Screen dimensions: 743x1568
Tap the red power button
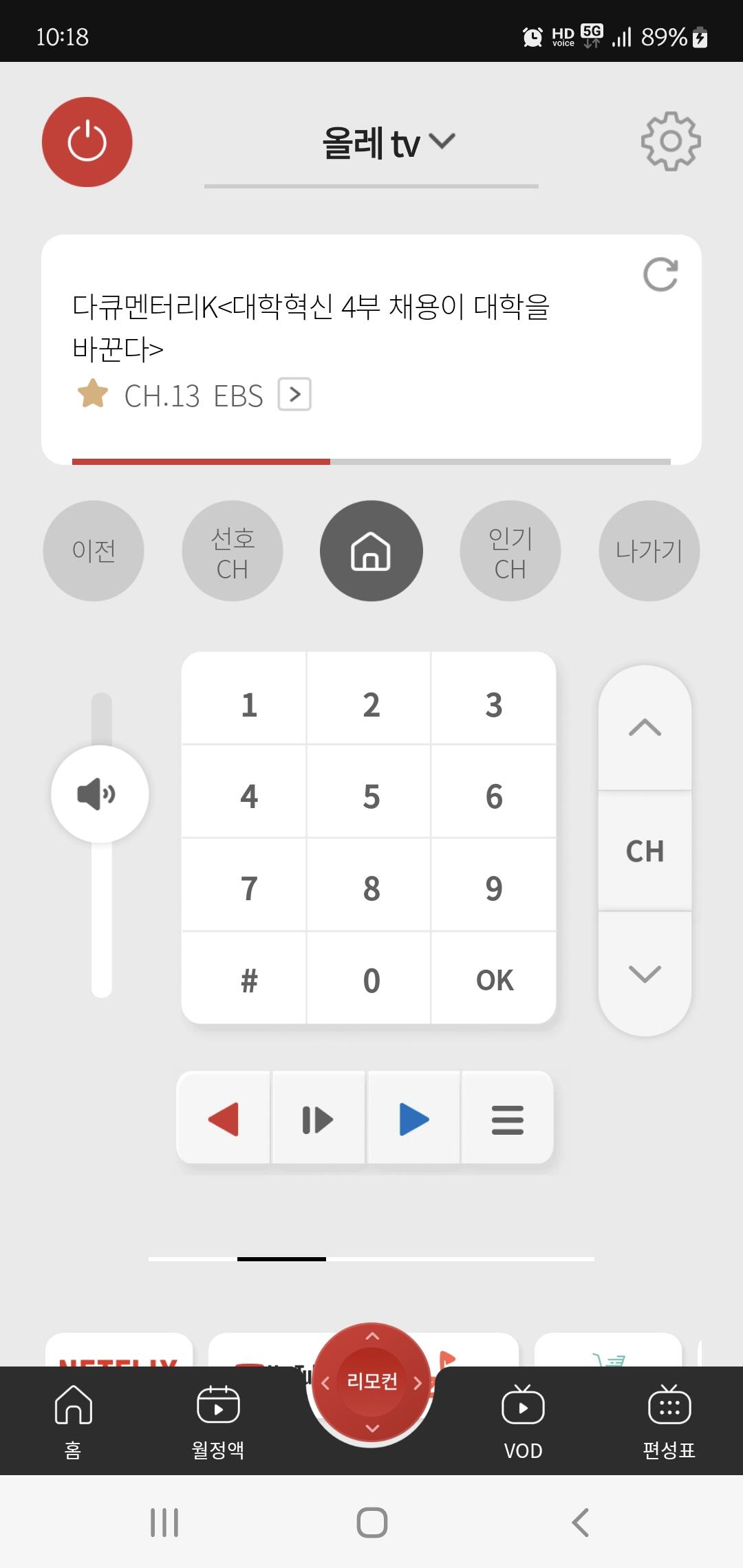(x=87, y=142)
